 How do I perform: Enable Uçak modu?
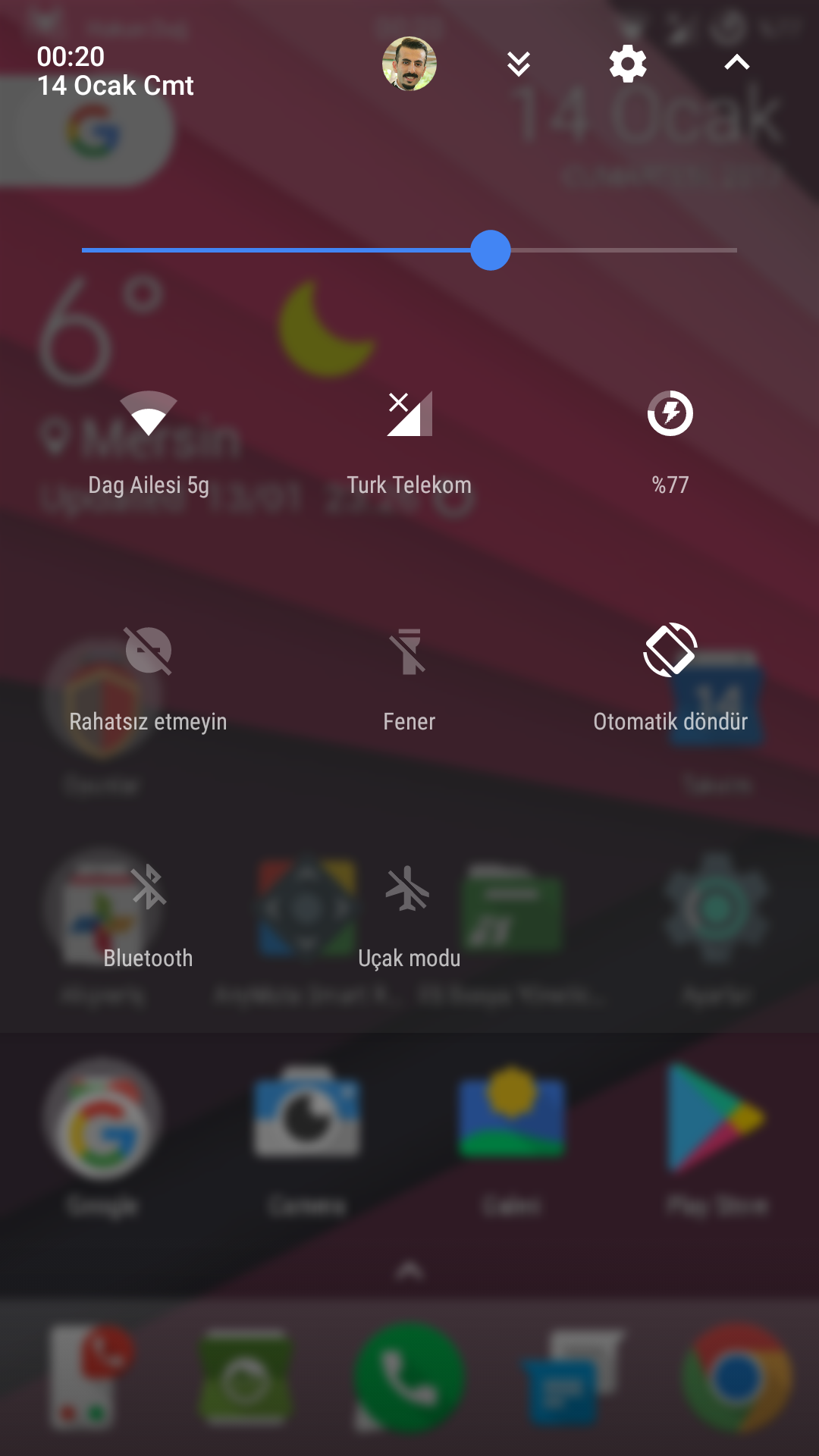point(409,916)
